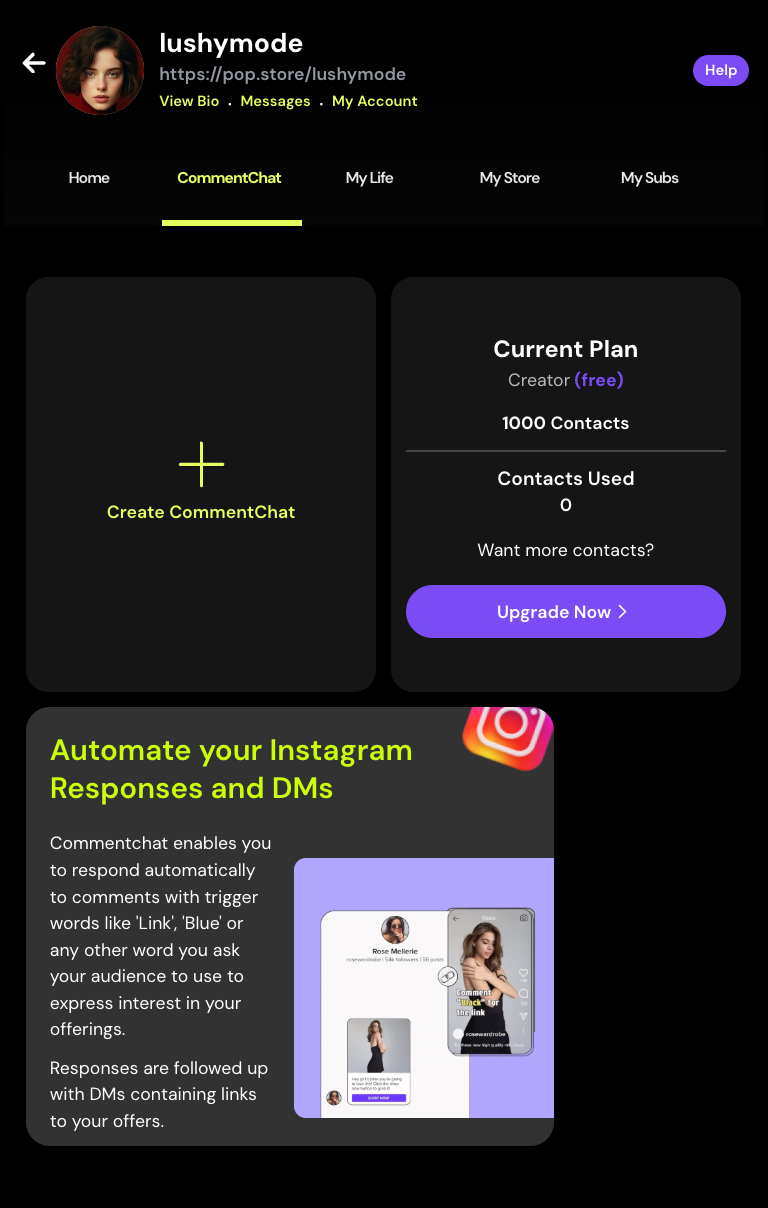Viewport: 768px width, 1208px height.
Task: Open the Messages link
Action: coord(275,101)
